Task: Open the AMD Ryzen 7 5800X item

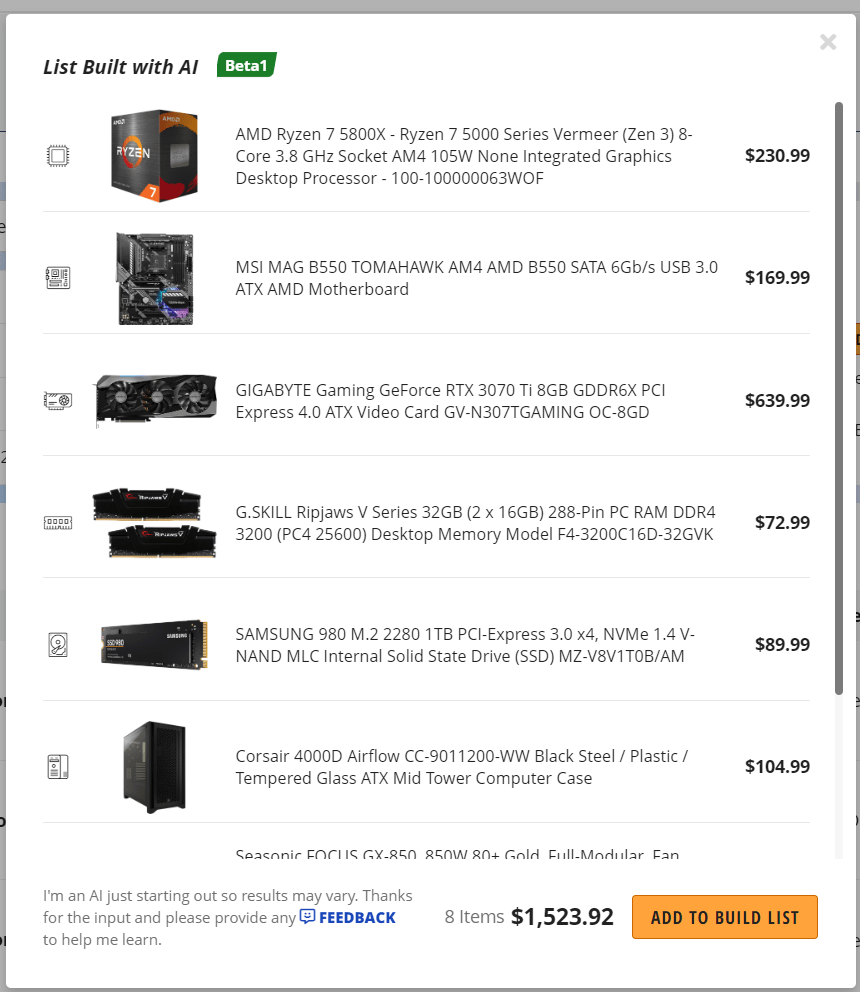Action: click(x=465, y=156)
